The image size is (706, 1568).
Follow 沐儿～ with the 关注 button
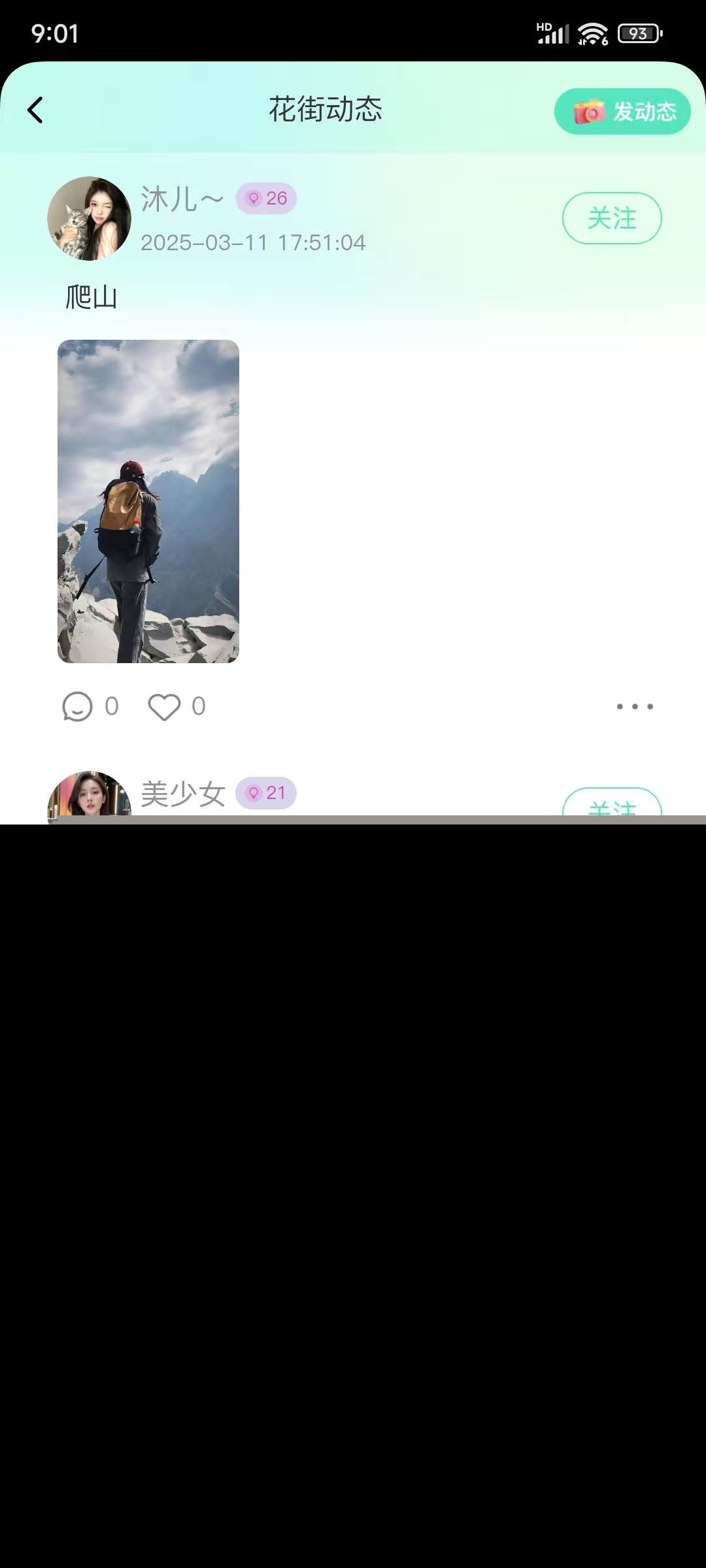(612, 218)
